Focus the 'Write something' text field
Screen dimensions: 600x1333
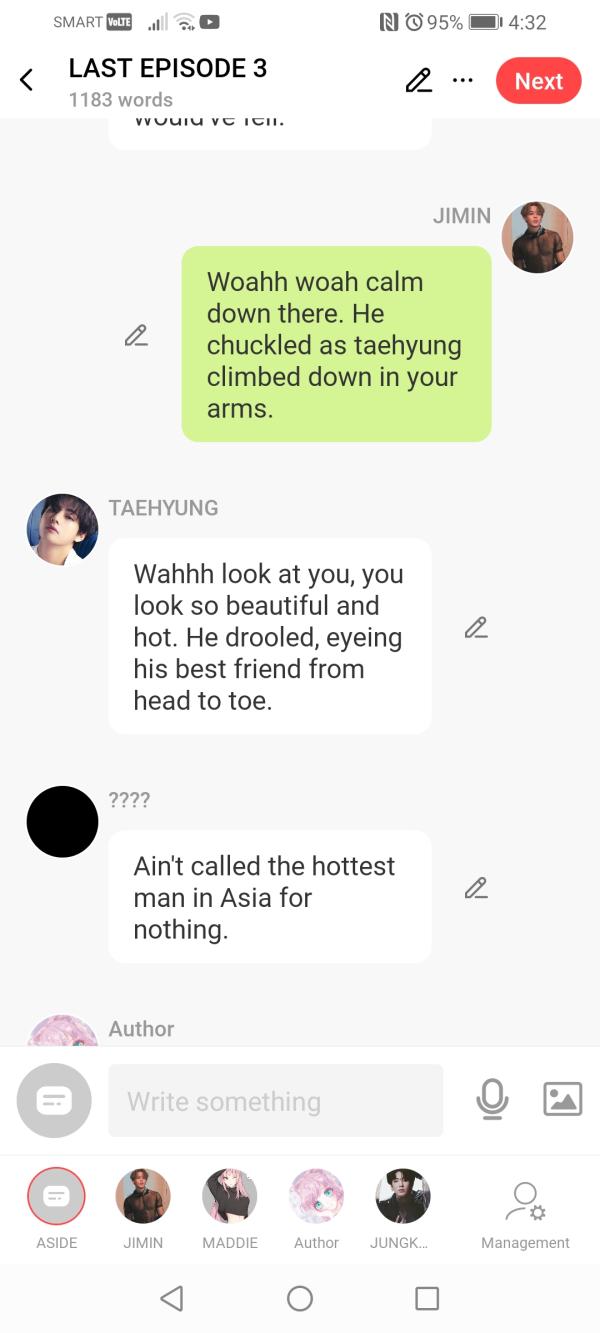pyautogui.click(x=275, y=1101)
